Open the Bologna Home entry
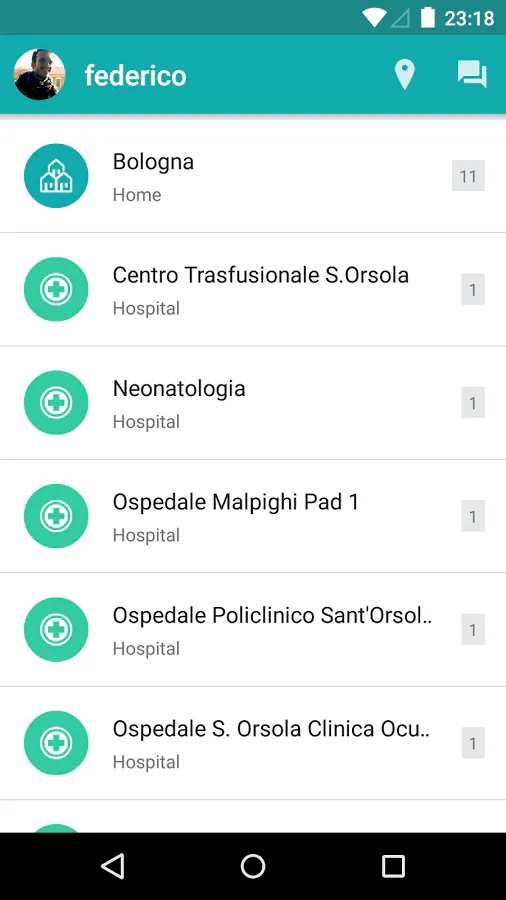 253,176
